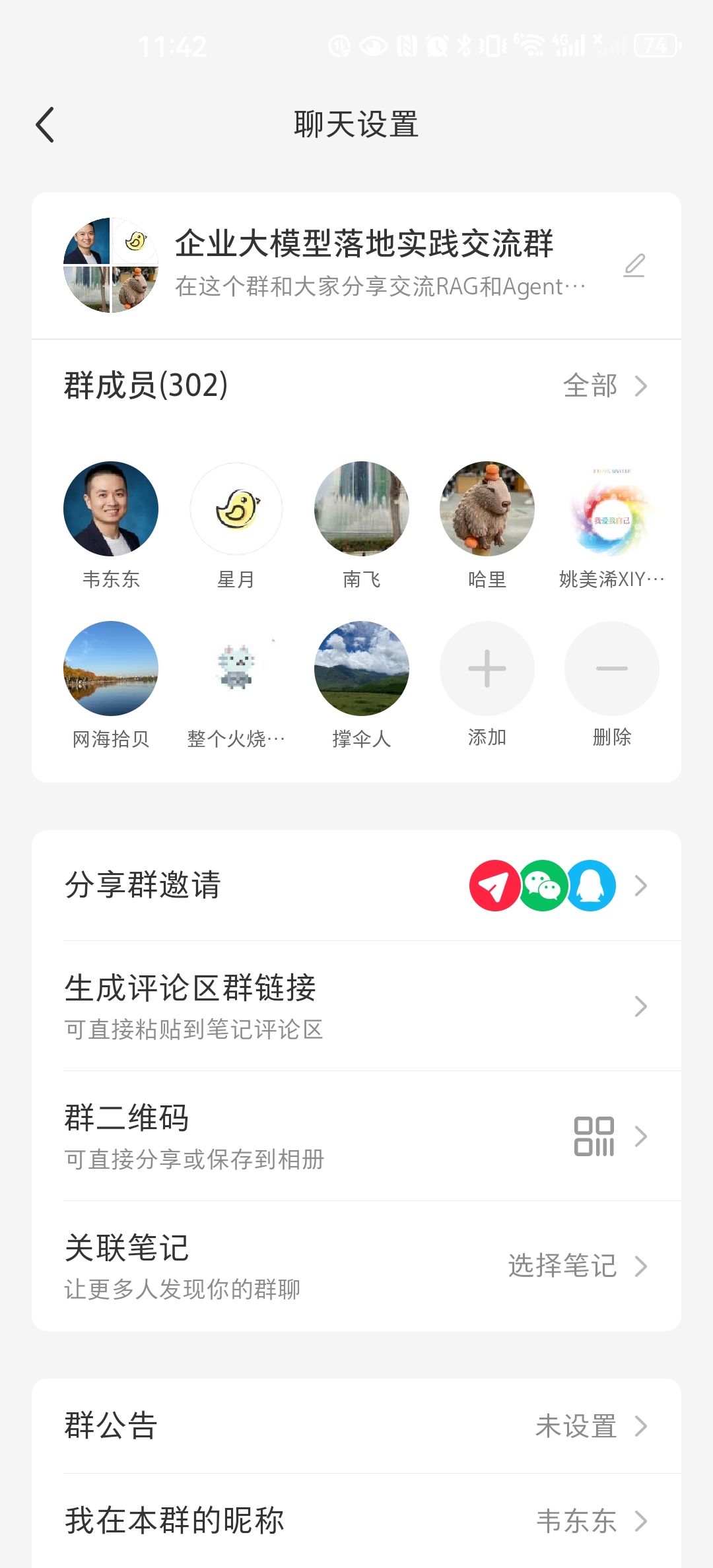Open 生成评论区群链接 row
Viewport: 713px width, 1568px height.
tap(356, 1006)
